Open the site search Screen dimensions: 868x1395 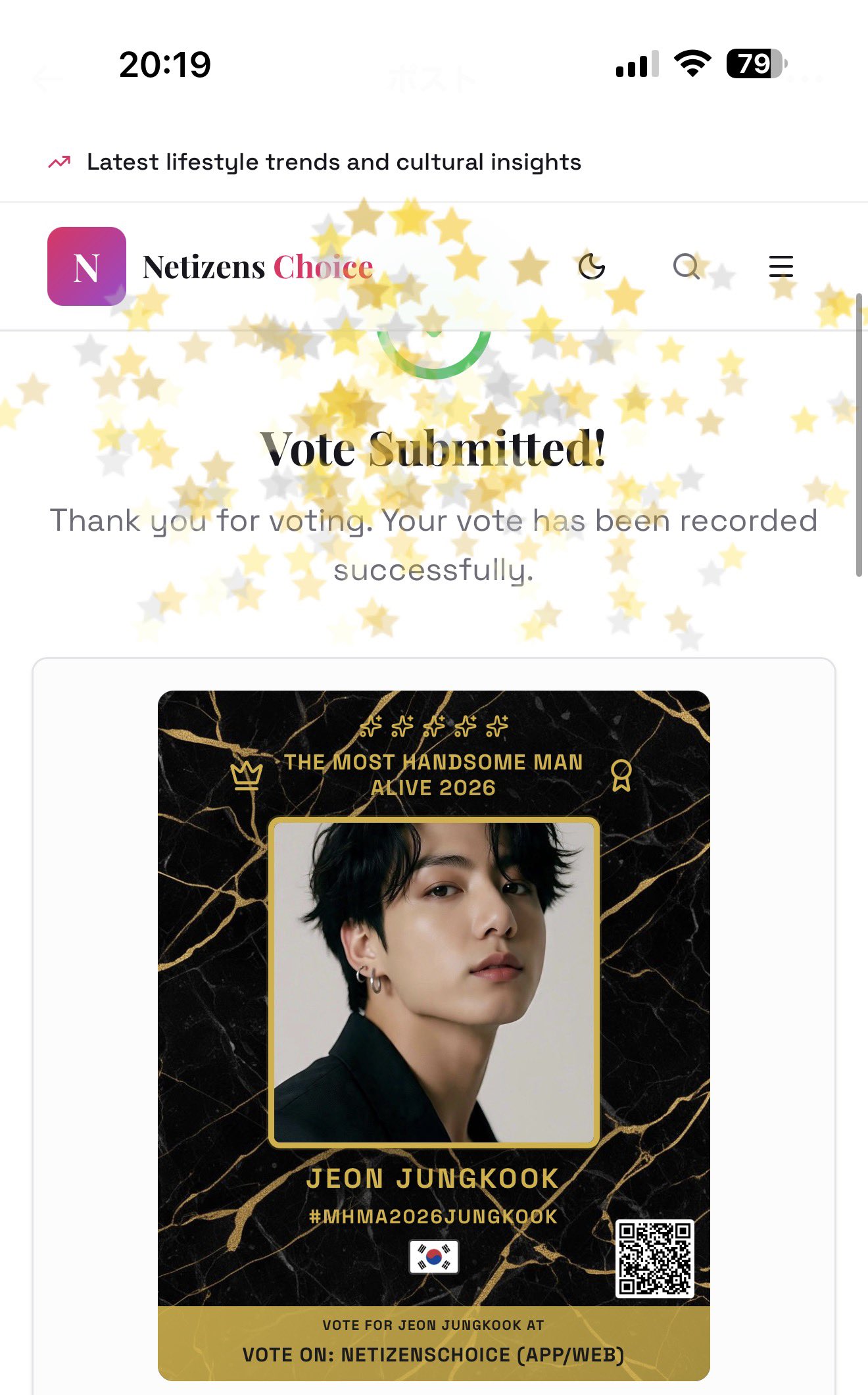point(687,266)
